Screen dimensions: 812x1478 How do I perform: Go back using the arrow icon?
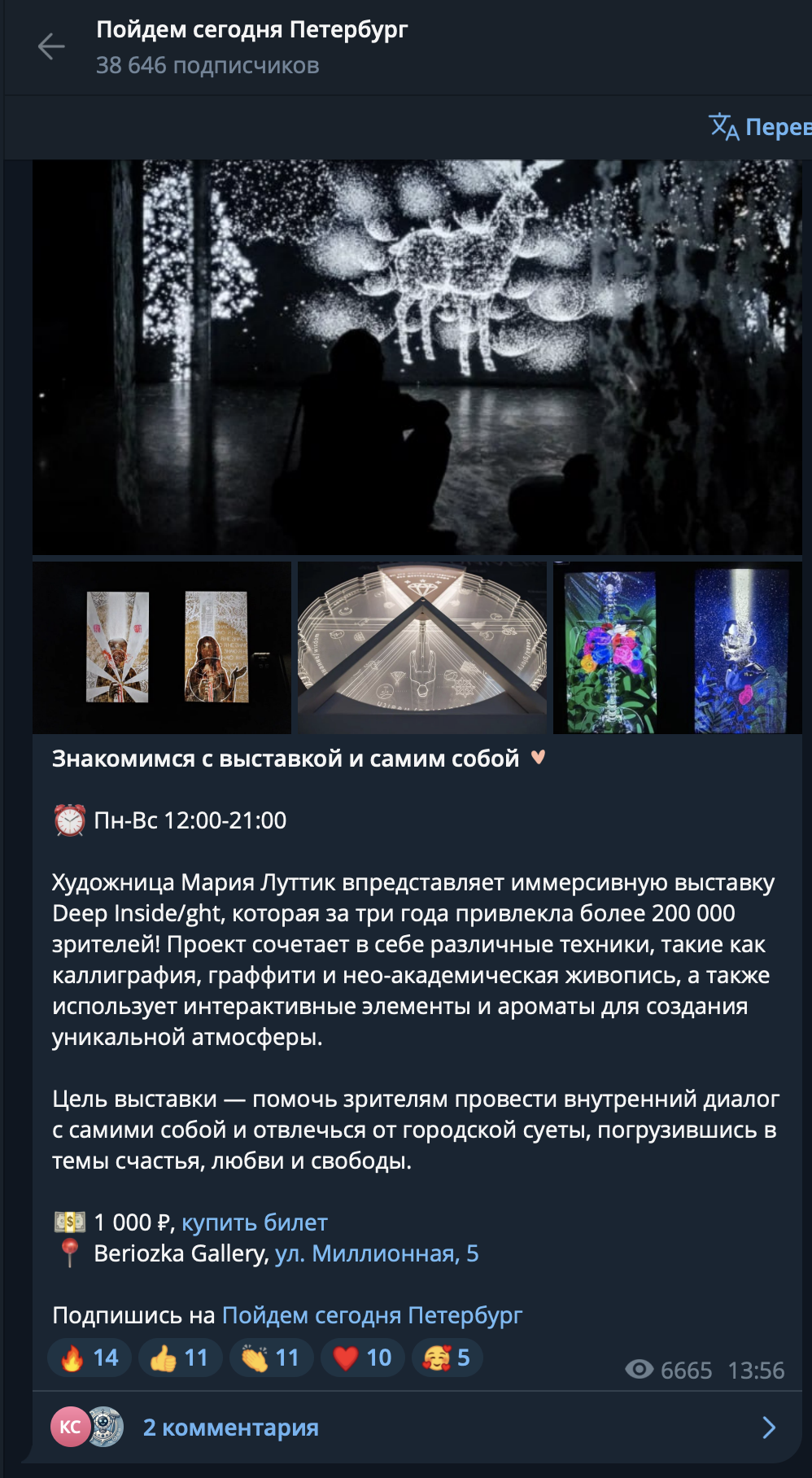point(50,46)
